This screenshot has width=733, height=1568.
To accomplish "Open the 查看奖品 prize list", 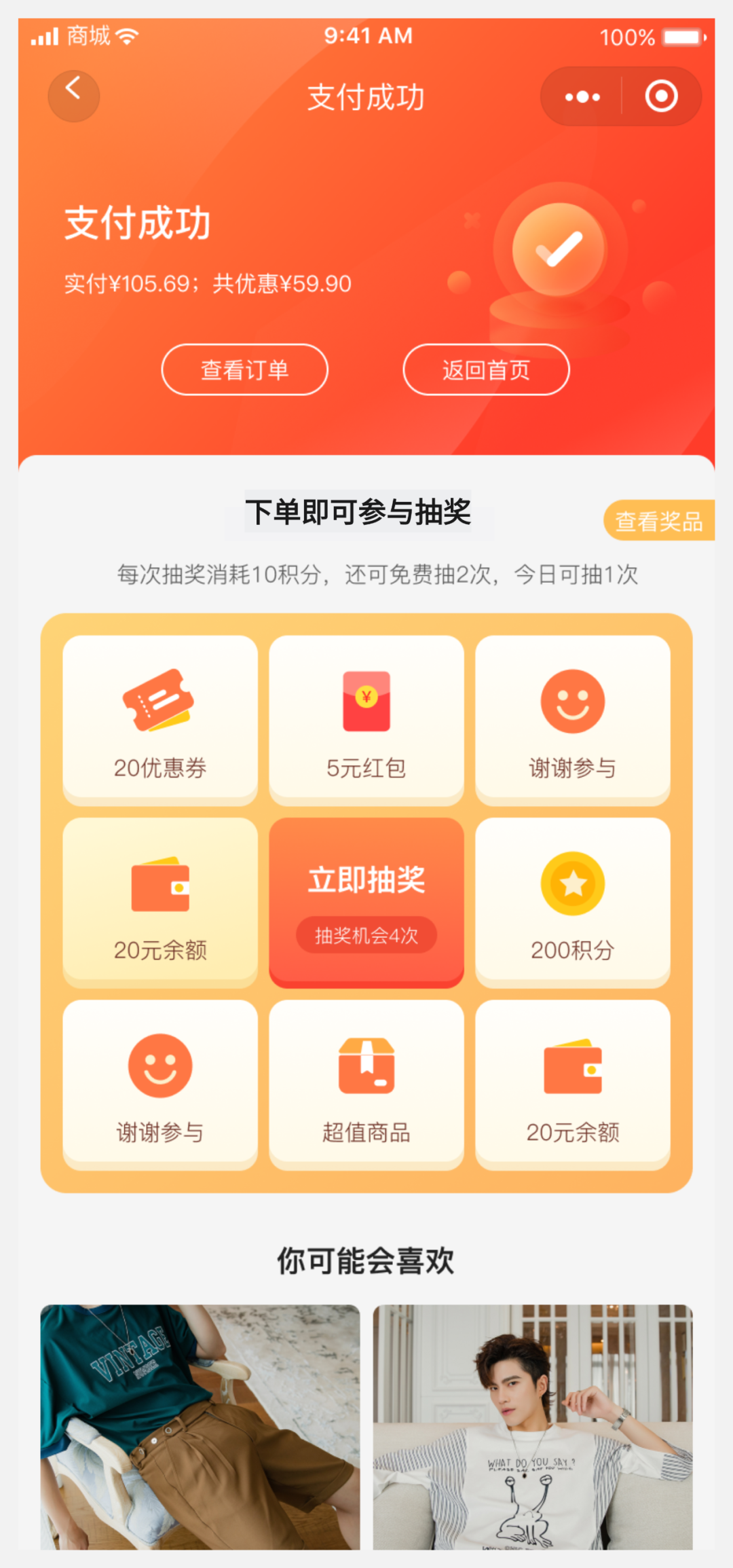I will pos(658,521).
